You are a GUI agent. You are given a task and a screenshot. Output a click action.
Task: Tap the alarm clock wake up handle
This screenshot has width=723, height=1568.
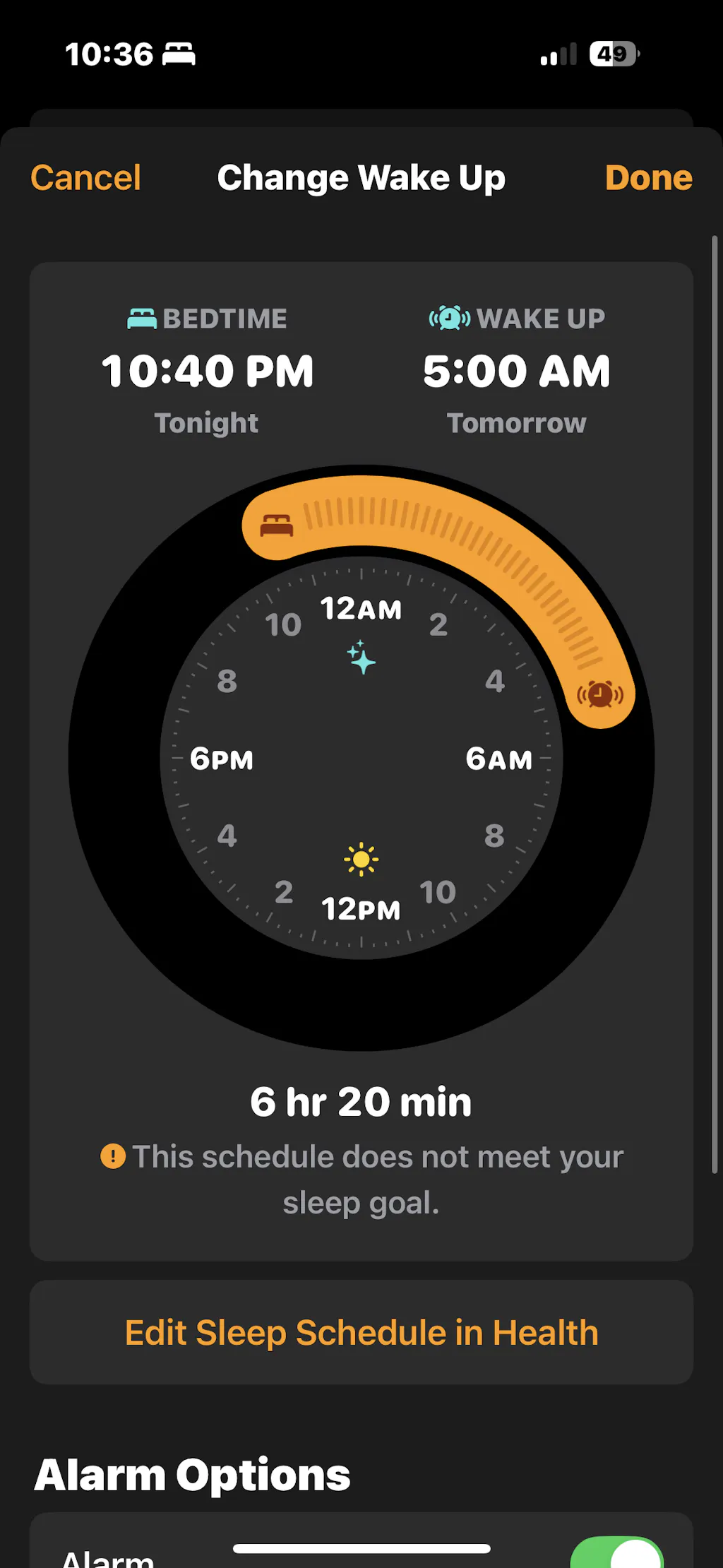600,694
